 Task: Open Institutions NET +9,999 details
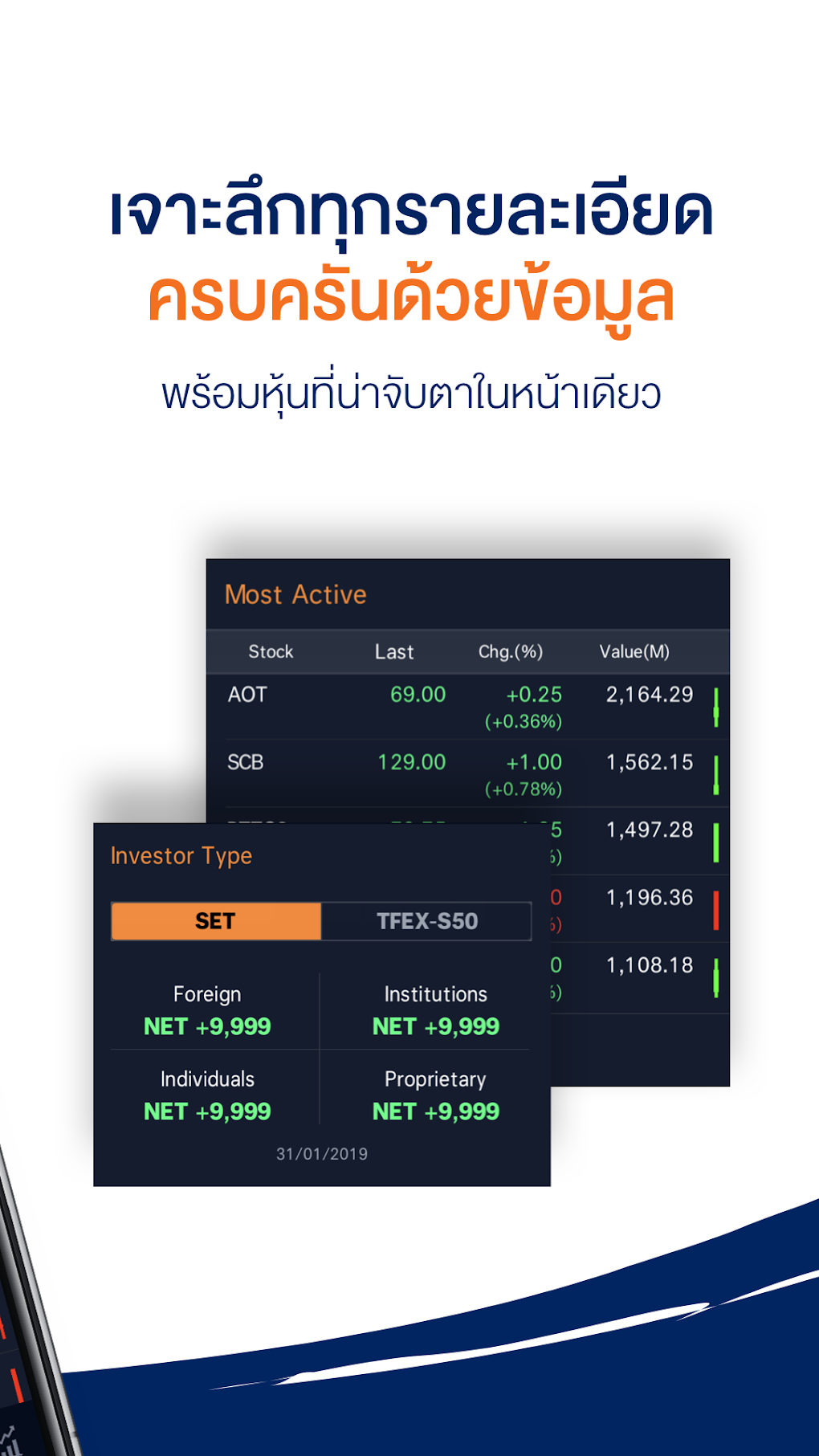[434, 1026]
